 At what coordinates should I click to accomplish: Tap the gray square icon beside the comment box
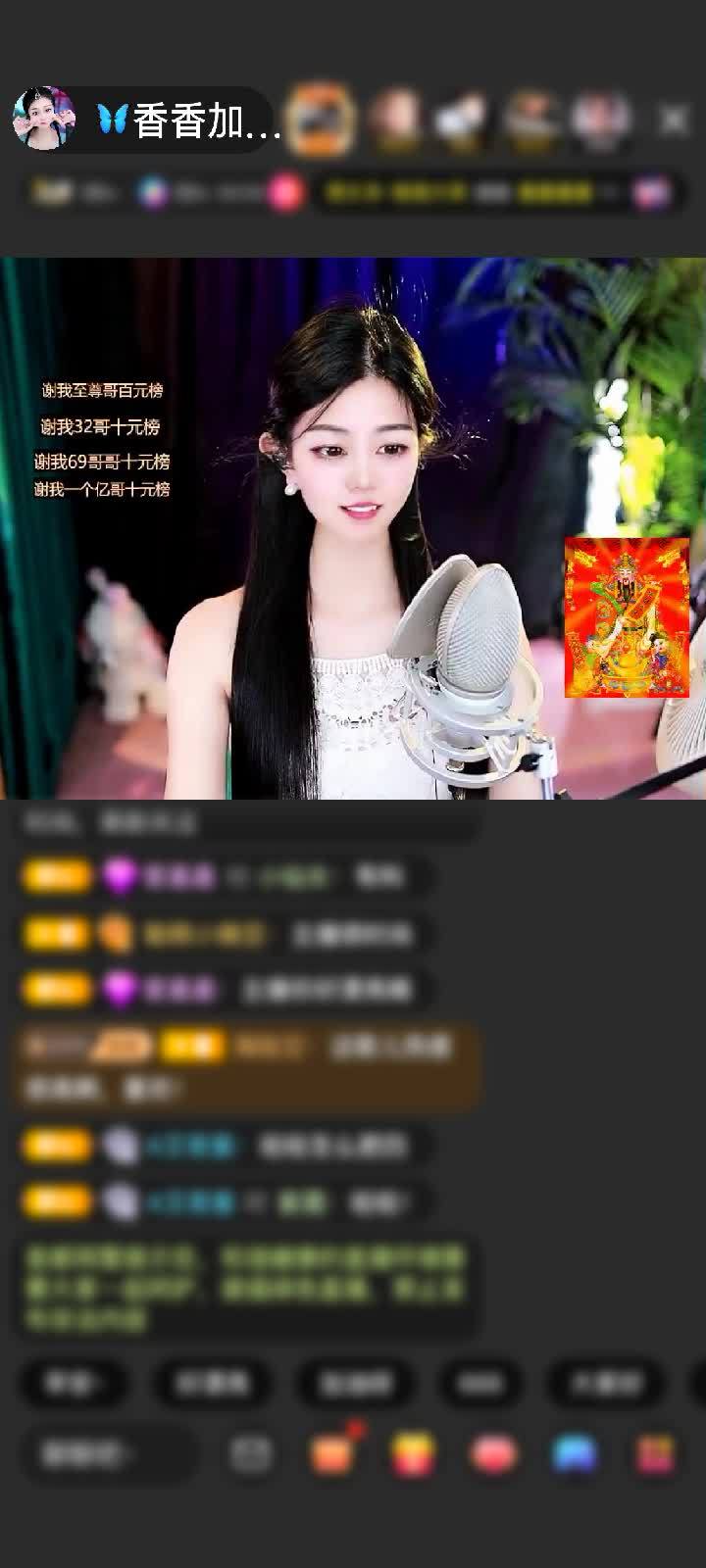[x=251, y=1454]
